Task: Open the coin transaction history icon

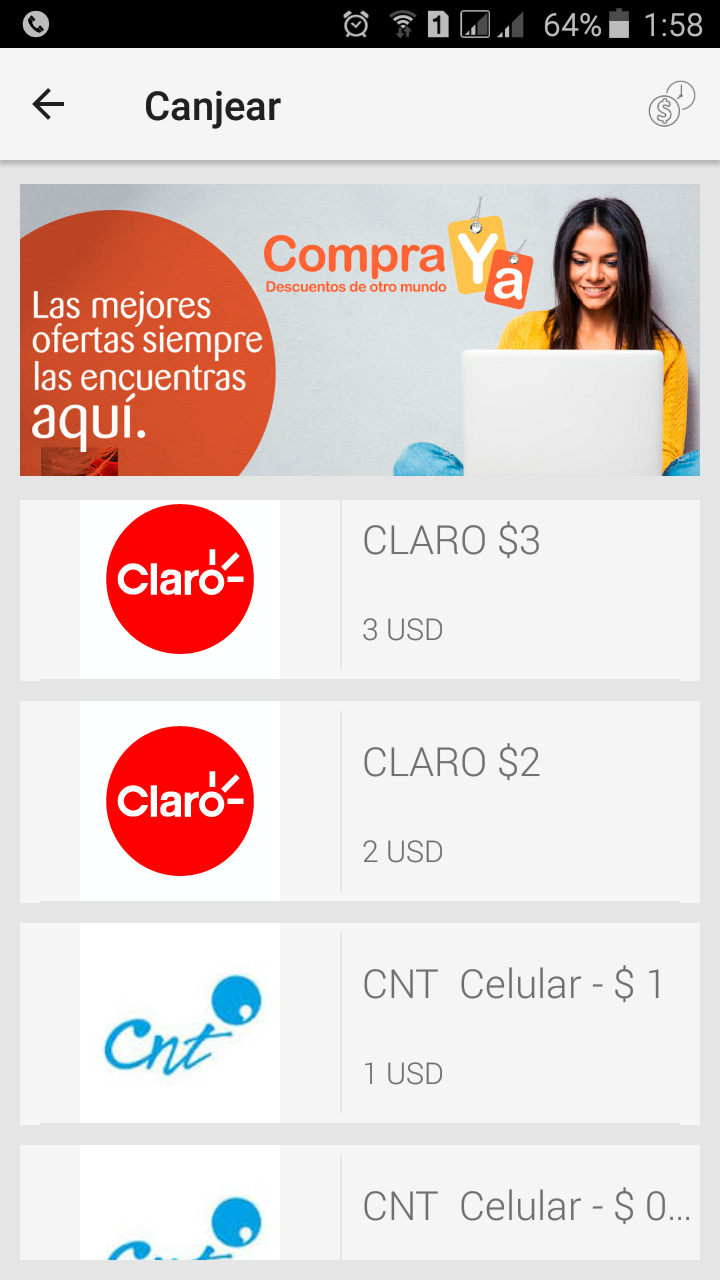Action: point(671,104)
